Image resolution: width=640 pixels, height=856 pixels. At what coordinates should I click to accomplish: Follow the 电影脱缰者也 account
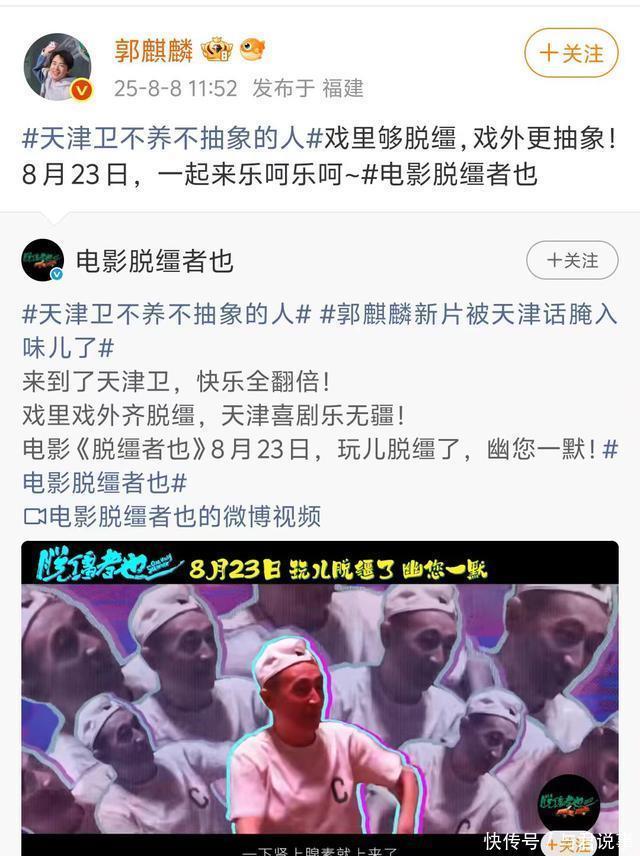click(x=571, y=261)
